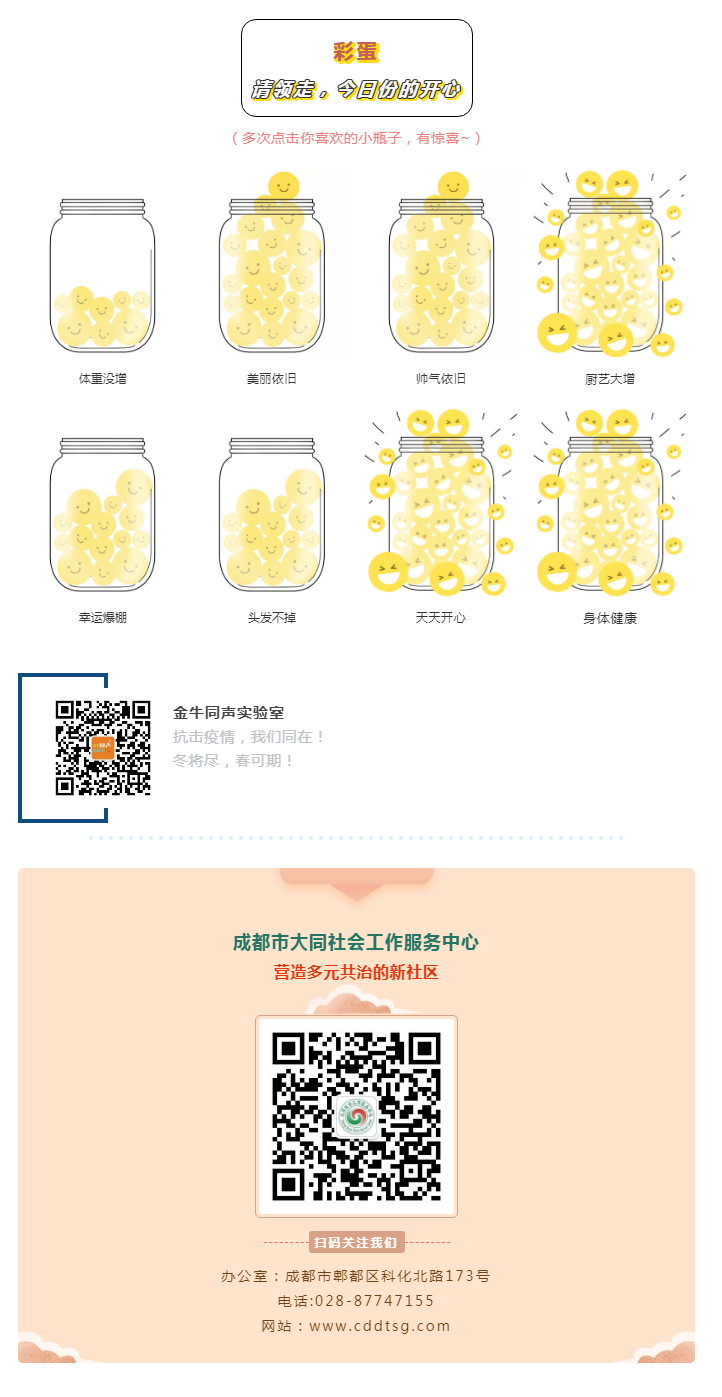Choose the 幸运爆棚 jar
Screen dimensions: 722x1397
102,514
